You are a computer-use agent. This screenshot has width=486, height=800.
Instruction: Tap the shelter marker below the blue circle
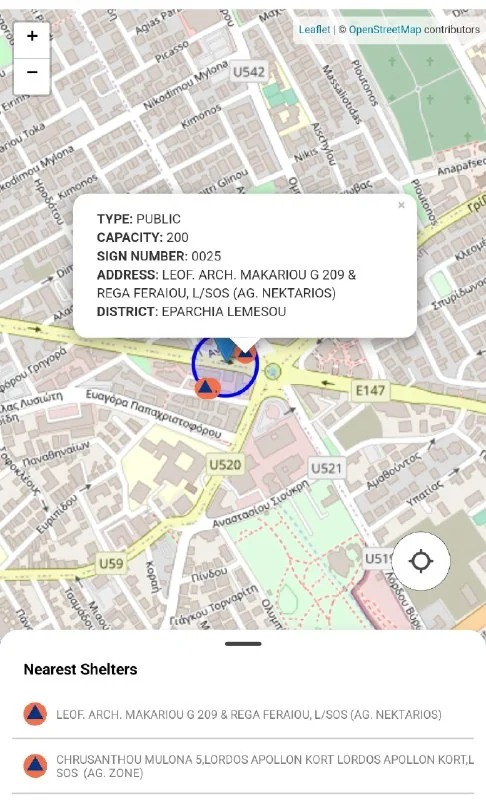click(207, 388)
